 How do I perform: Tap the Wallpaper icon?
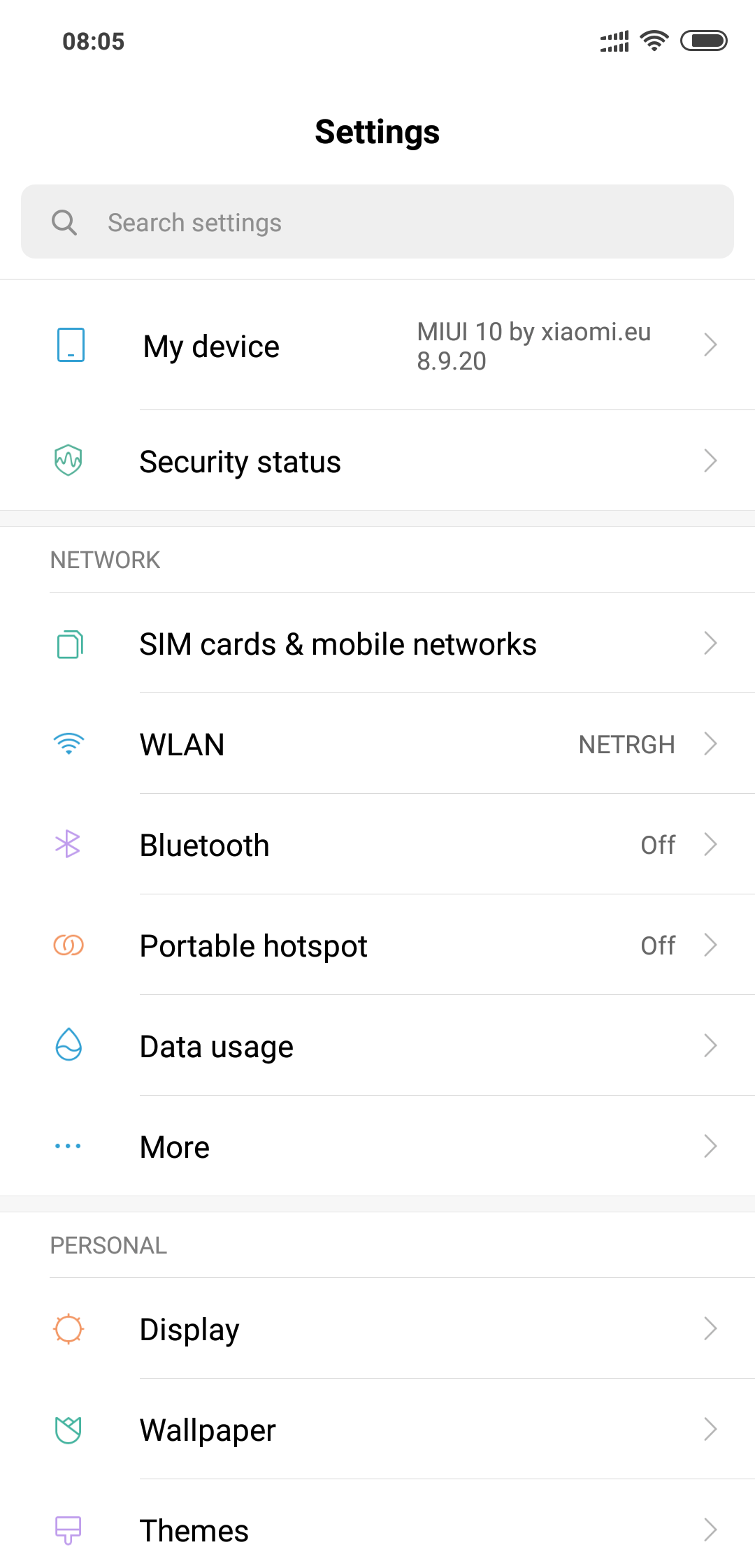click(69, 1429)
